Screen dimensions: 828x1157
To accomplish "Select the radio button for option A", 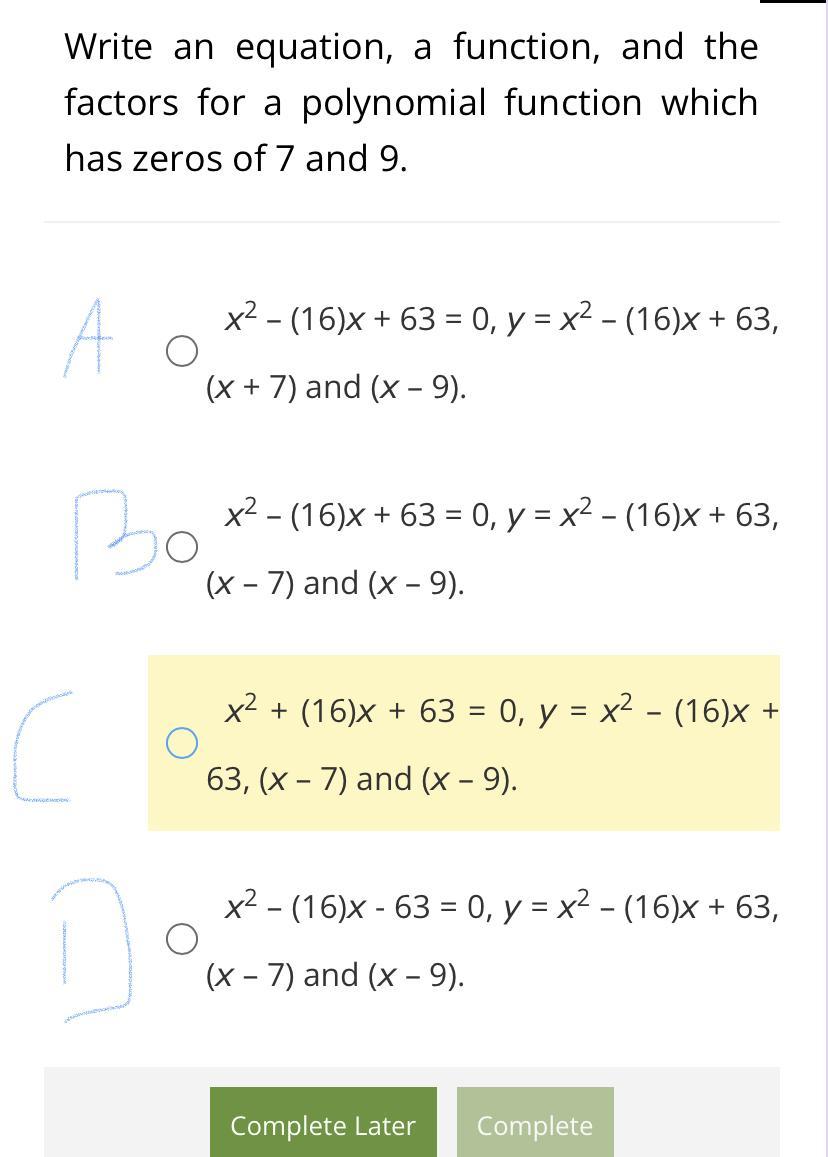I will click(181, 351).
